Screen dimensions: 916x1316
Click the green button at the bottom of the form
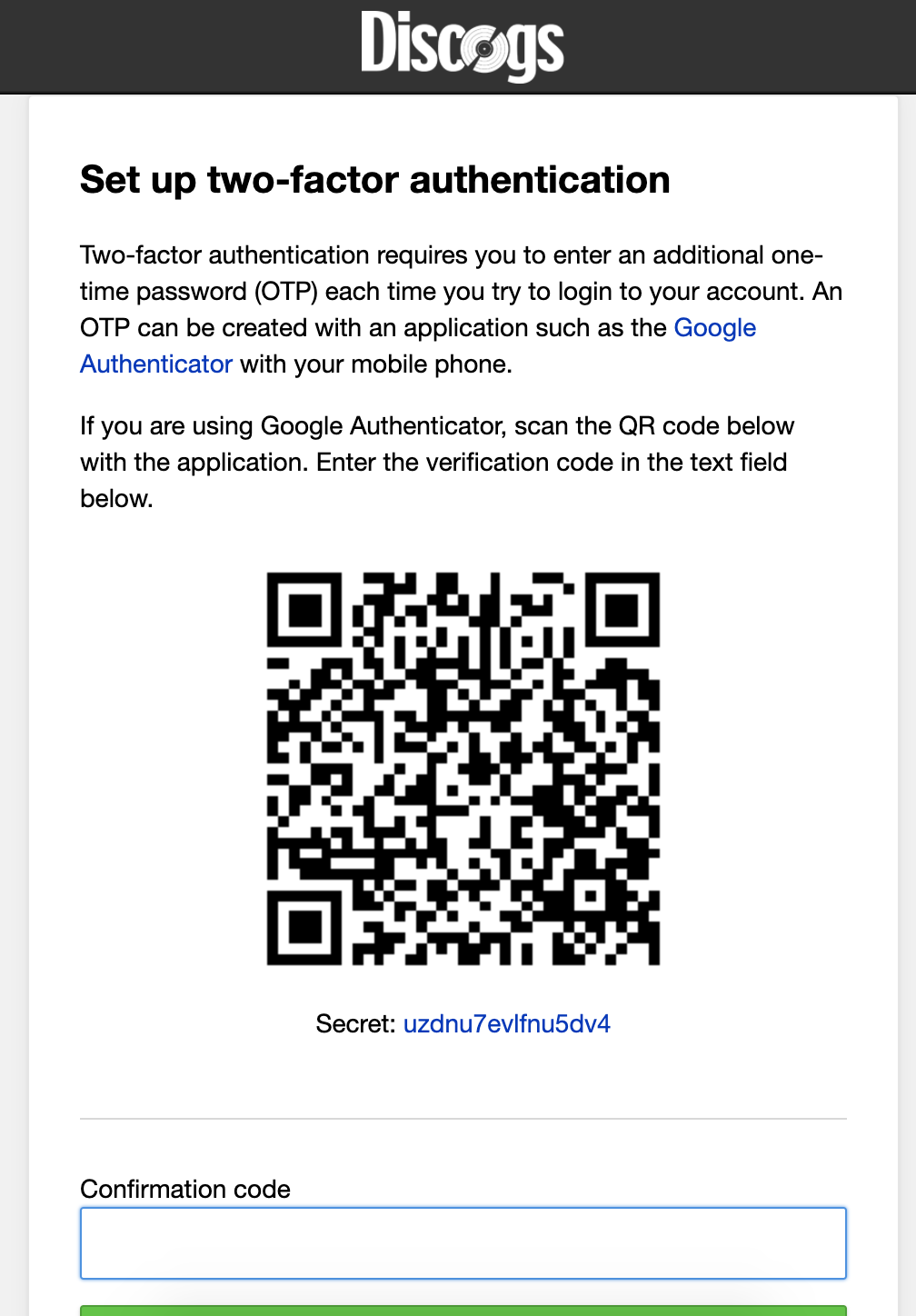tap(463, 1310)
